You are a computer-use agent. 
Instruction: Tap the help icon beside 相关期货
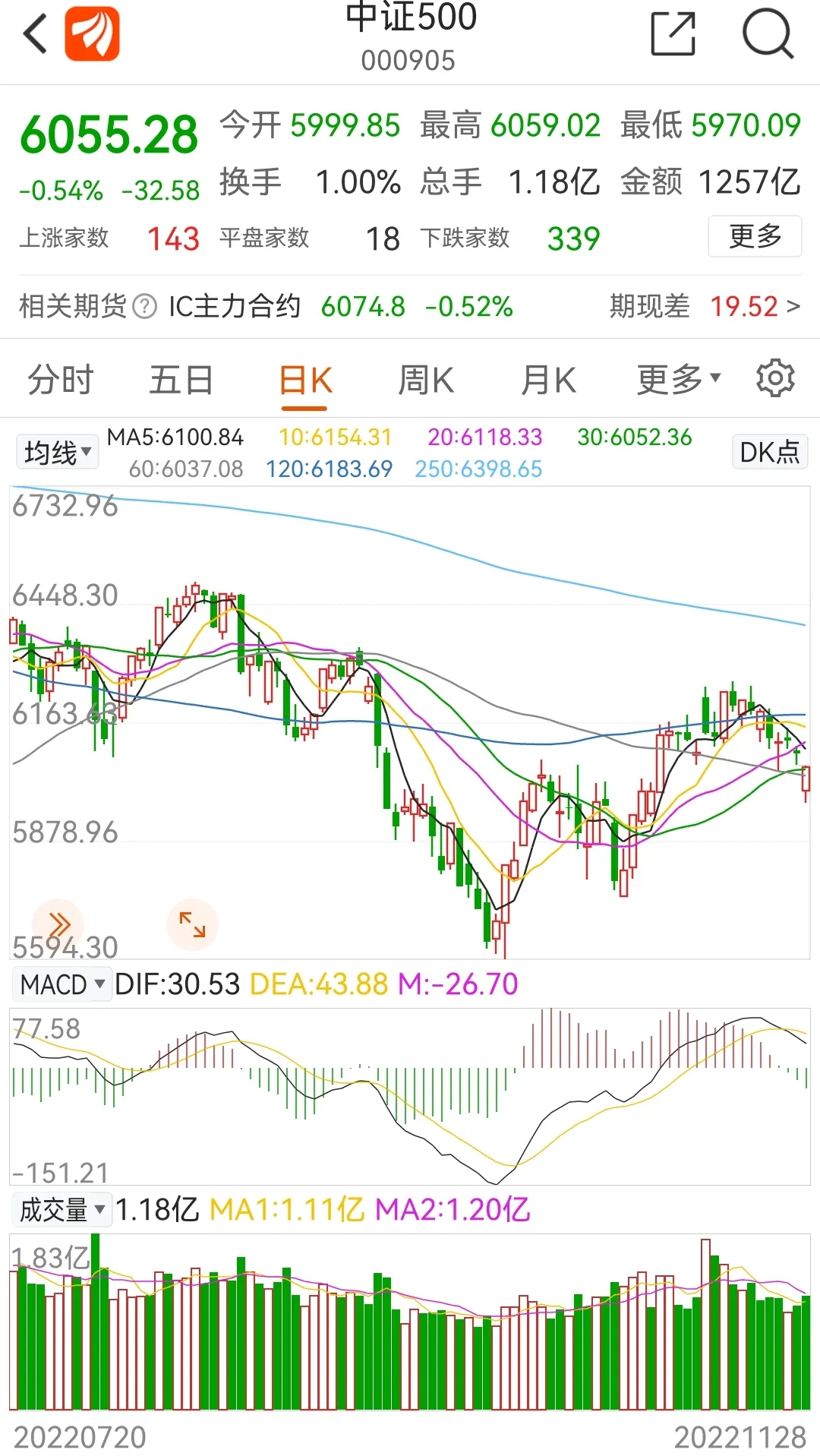coord(144,307)
